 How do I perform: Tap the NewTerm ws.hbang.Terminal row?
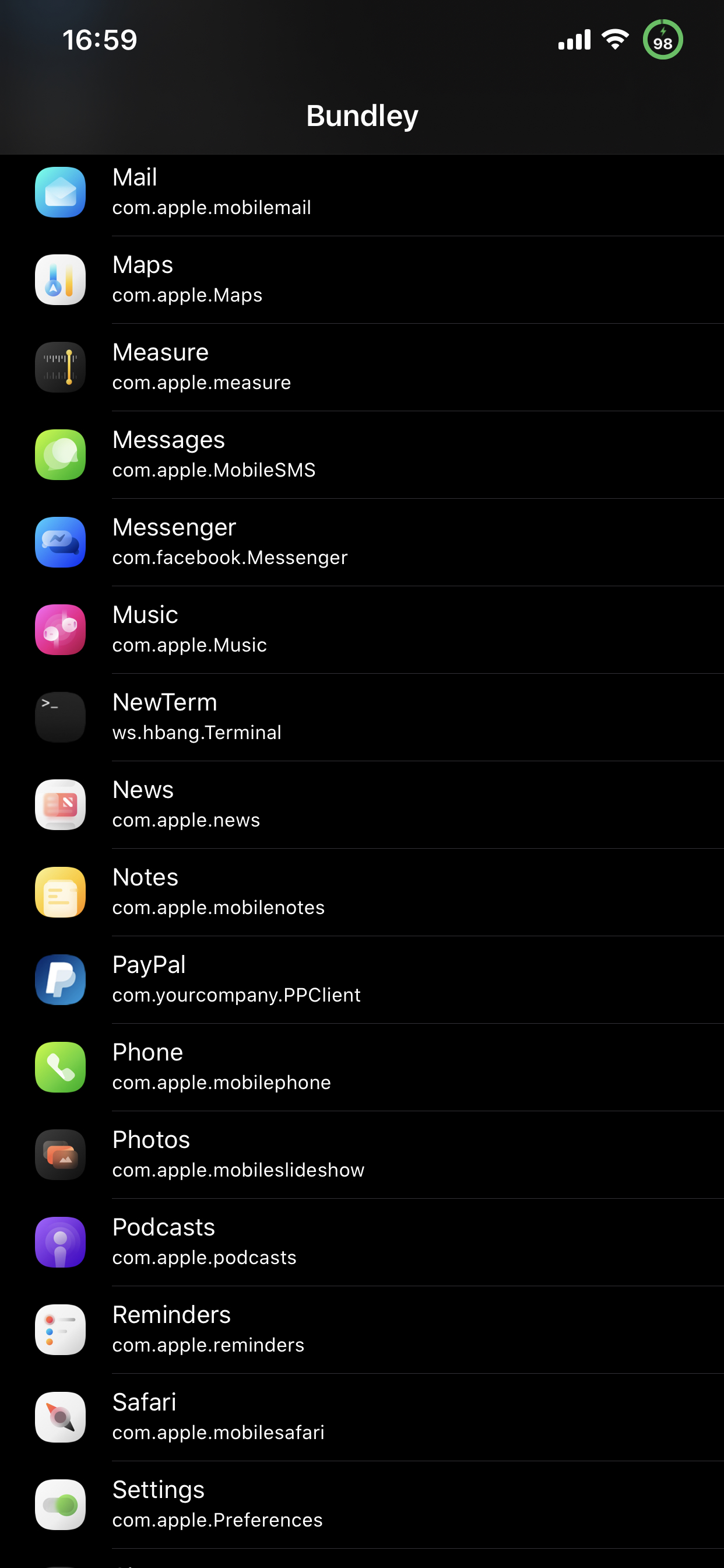[x=362, y=717]
